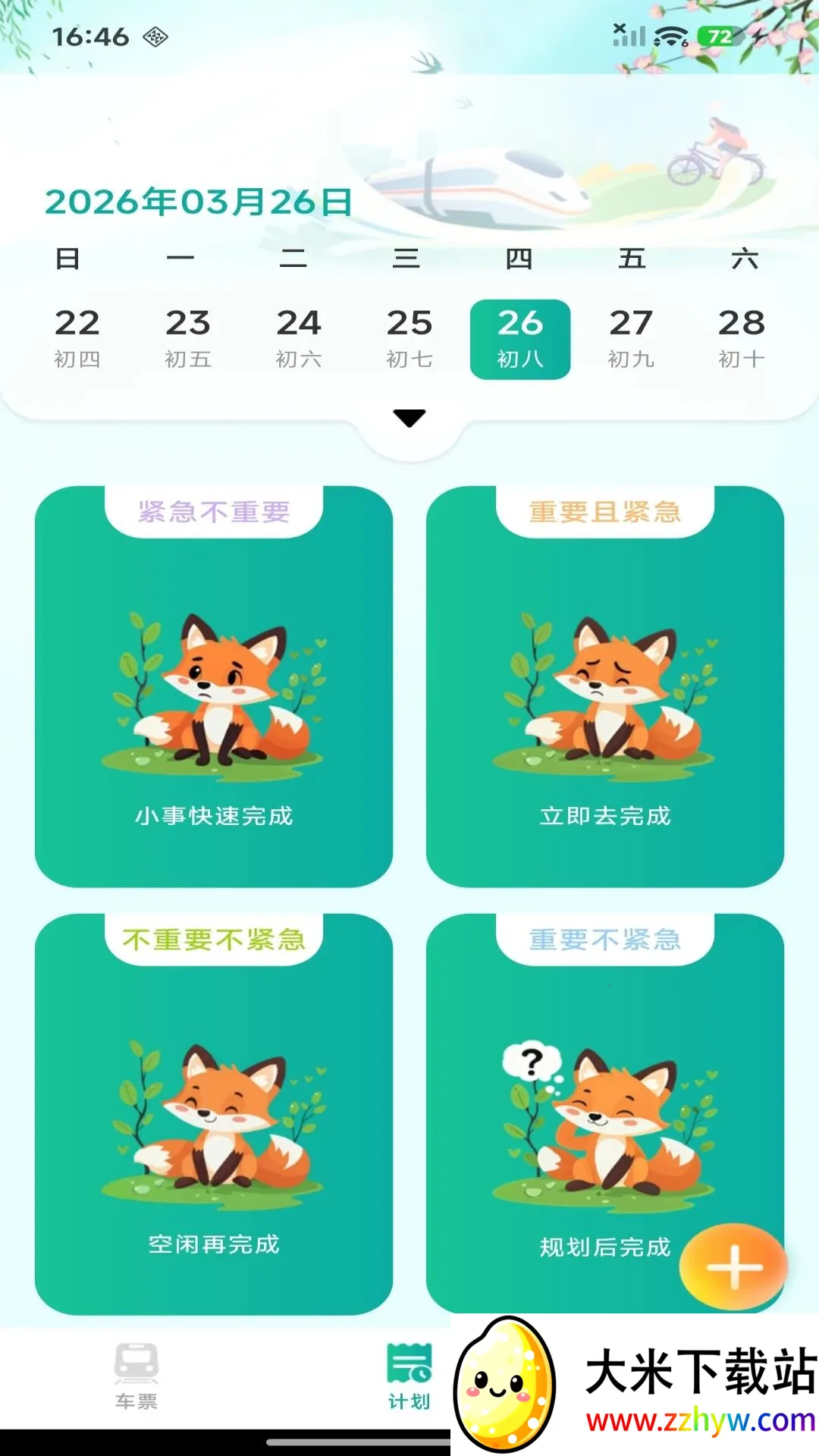Open the 重要且紧急 quadrant card
This screenshot has width=819, height=1456.
click(x=604, y=686)
